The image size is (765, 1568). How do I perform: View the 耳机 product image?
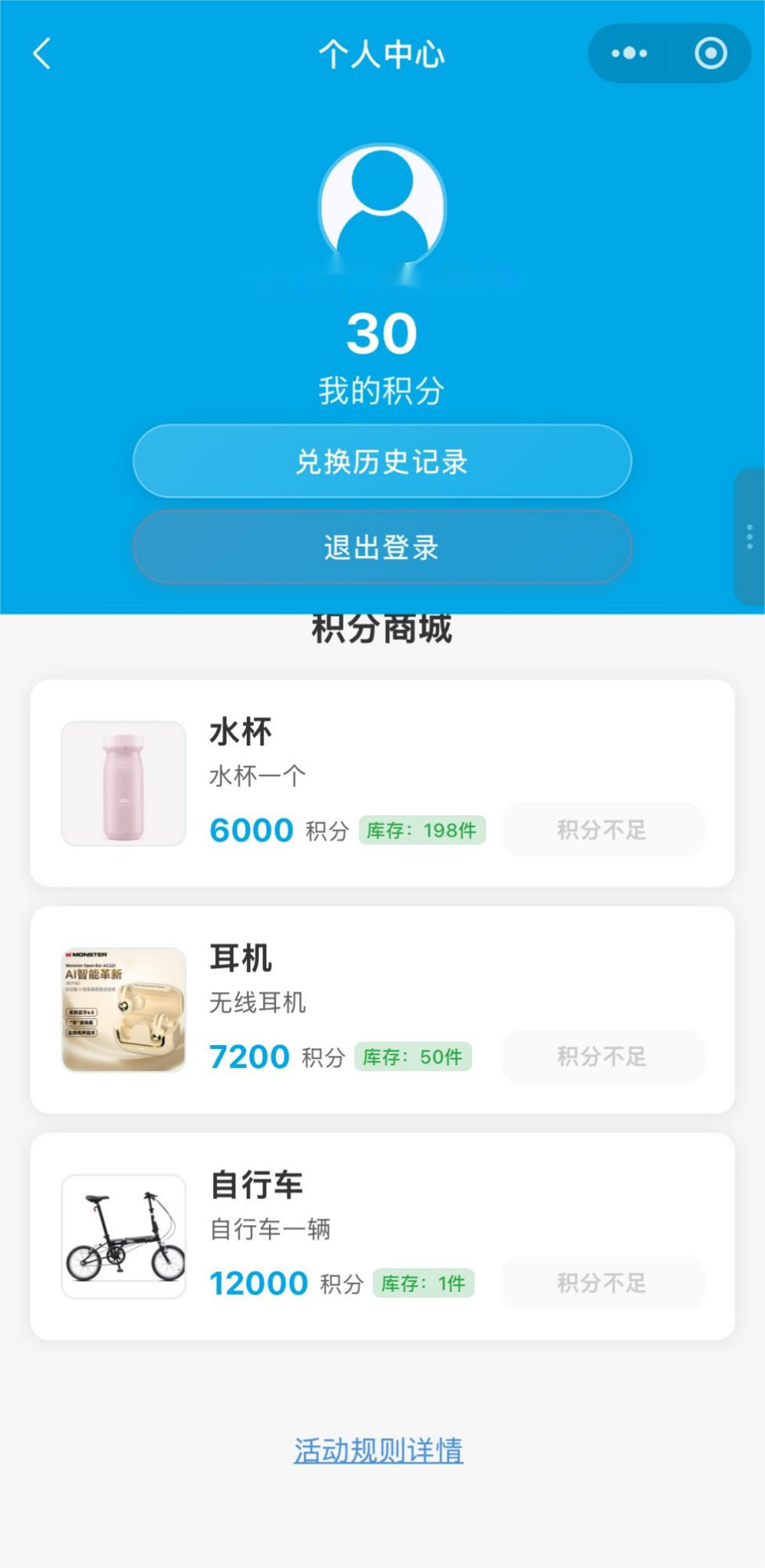(124, 1010)
